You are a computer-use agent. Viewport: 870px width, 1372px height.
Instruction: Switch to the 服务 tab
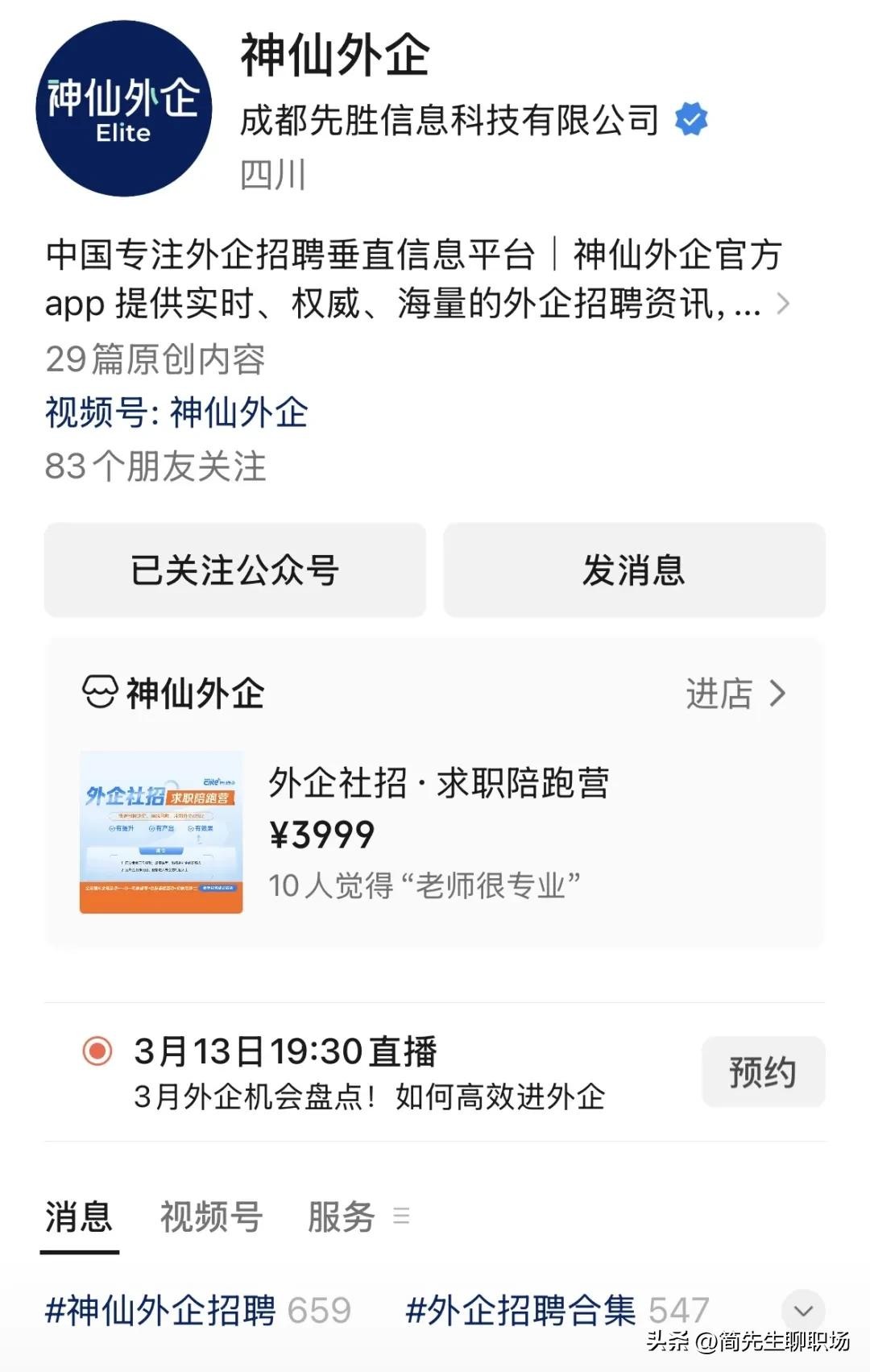342,1217
